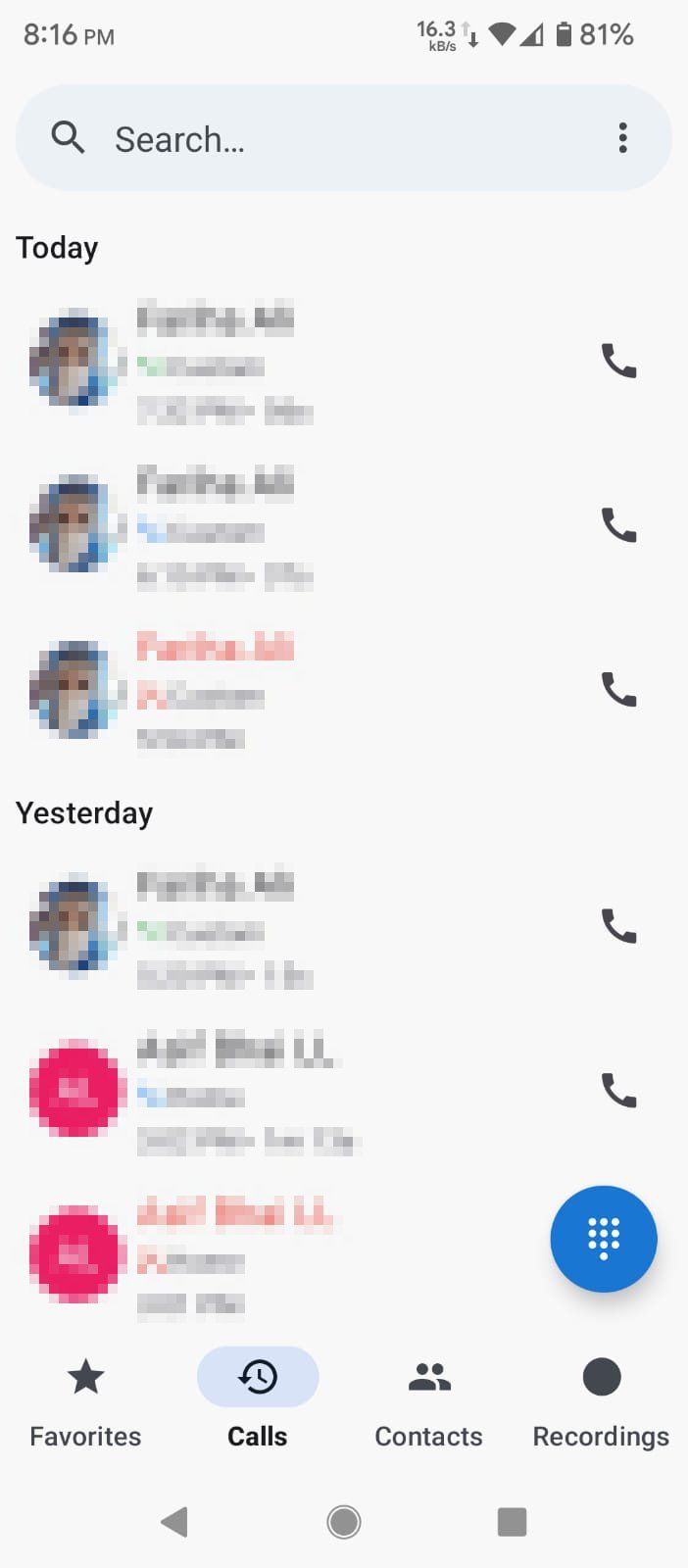Call the last contact listed under Today

click(x=618, y=690)
